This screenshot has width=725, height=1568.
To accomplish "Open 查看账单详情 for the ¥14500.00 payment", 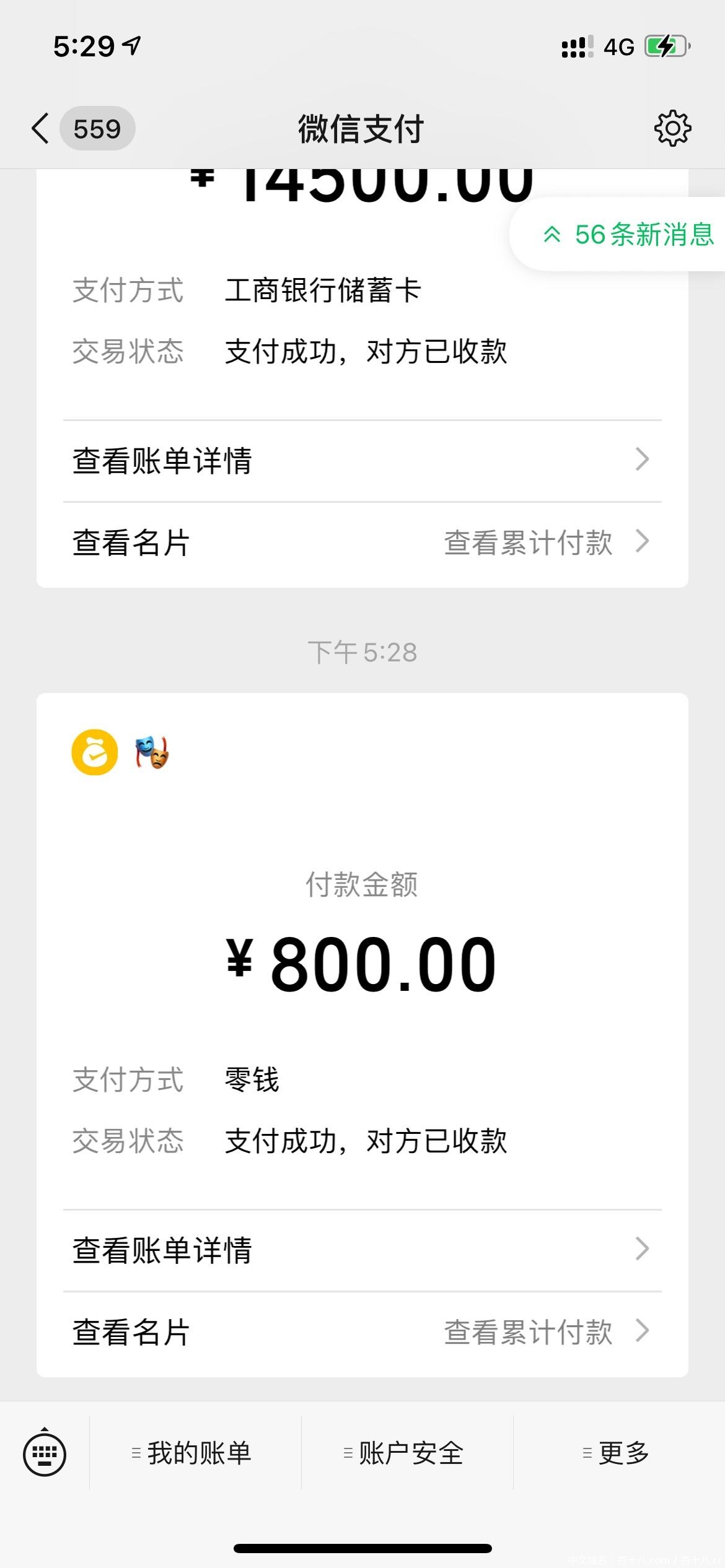I will click(362, 461).
